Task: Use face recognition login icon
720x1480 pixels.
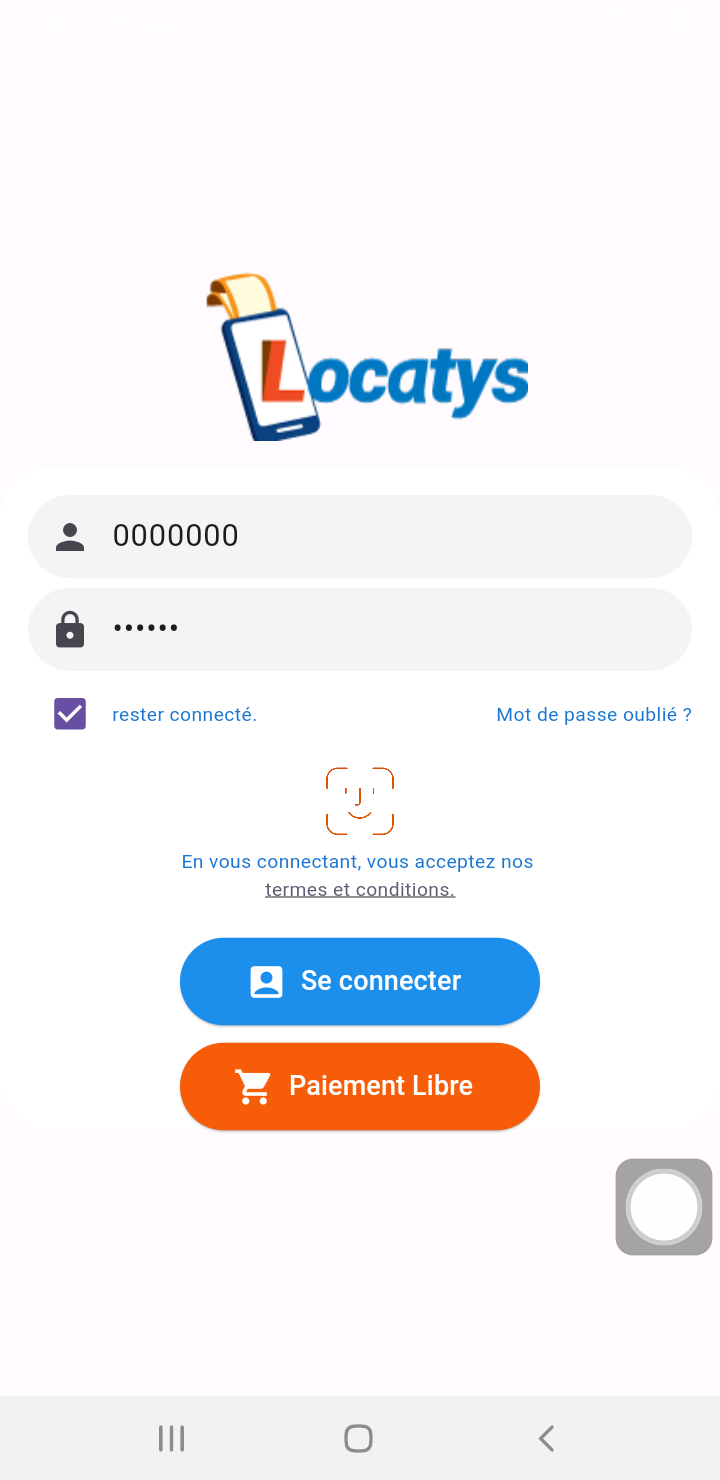Action: (360, 801)
